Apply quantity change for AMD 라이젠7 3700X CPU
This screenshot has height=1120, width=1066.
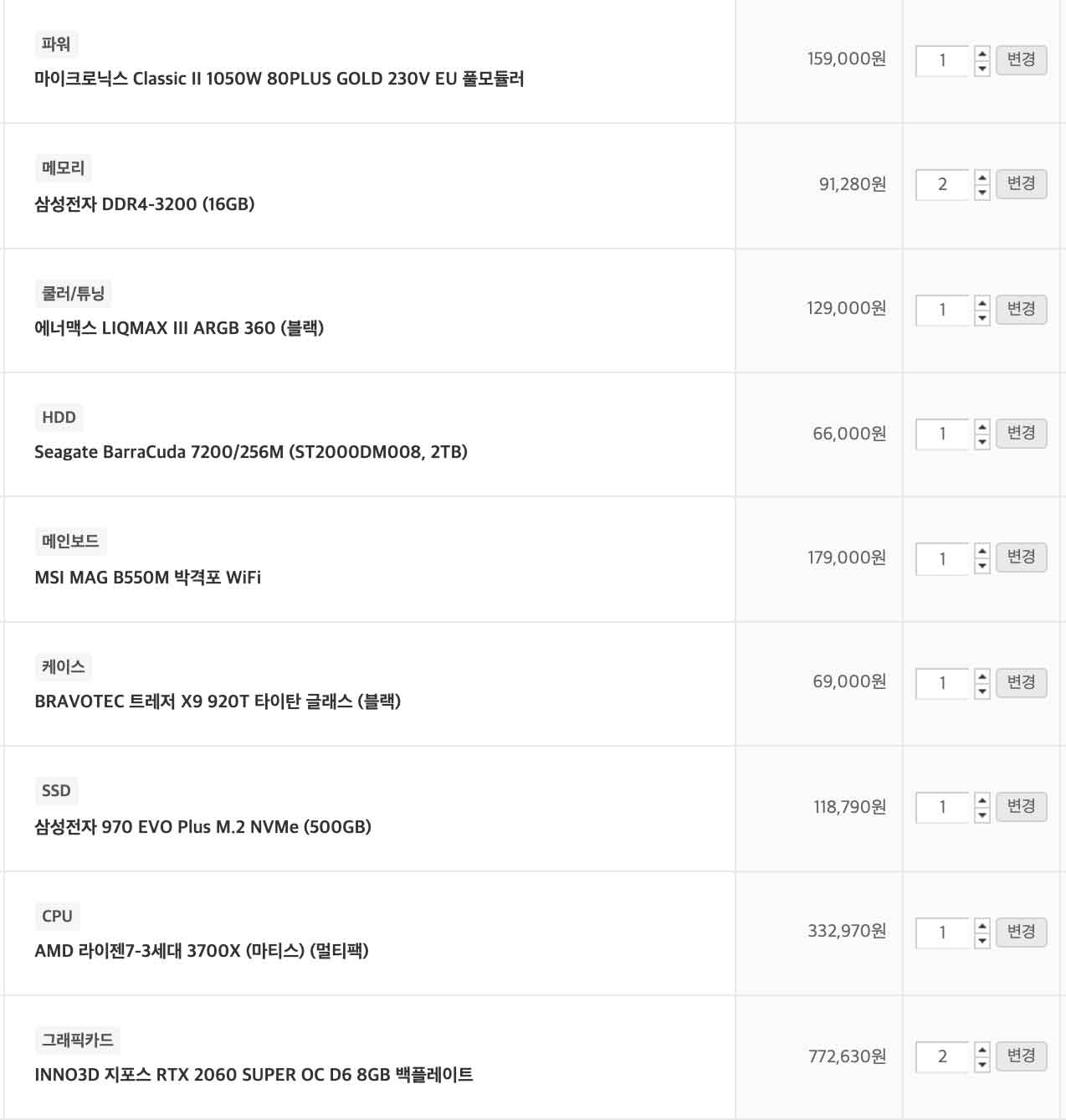[1021, 932]
